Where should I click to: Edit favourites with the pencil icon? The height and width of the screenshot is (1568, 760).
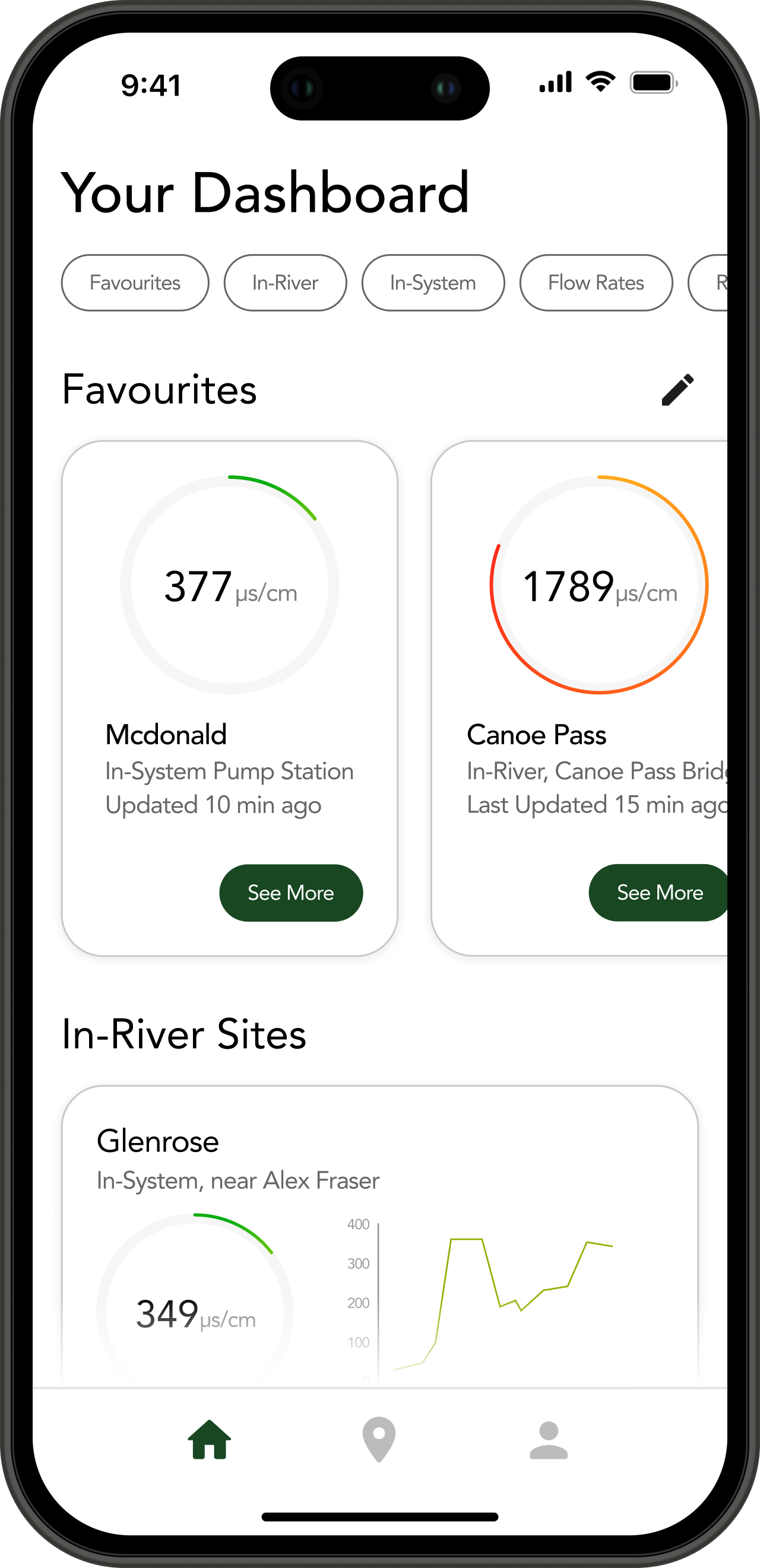point(677,389)
